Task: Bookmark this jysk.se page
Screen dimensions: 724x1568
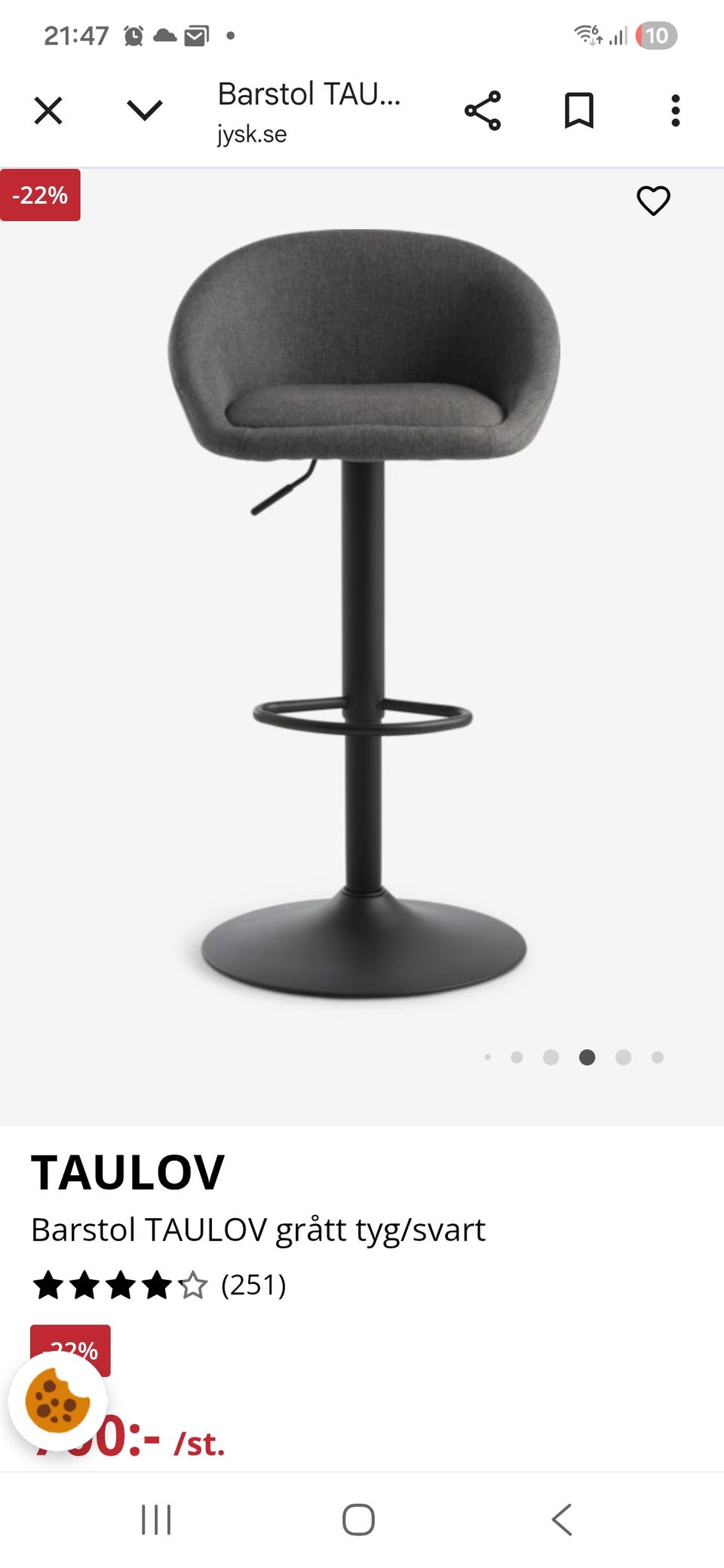Action: click(x=579, y=112)
